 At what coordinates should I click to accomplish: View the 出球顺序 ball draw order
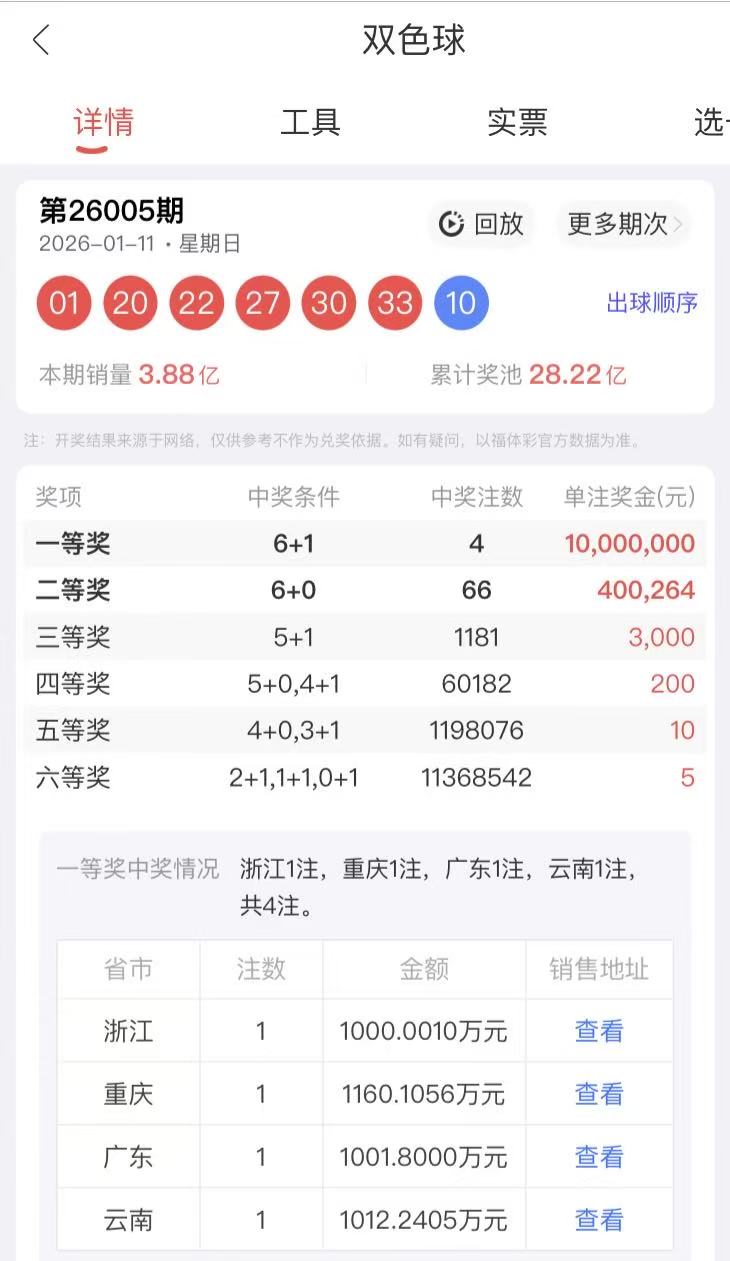tap(652, 303)
